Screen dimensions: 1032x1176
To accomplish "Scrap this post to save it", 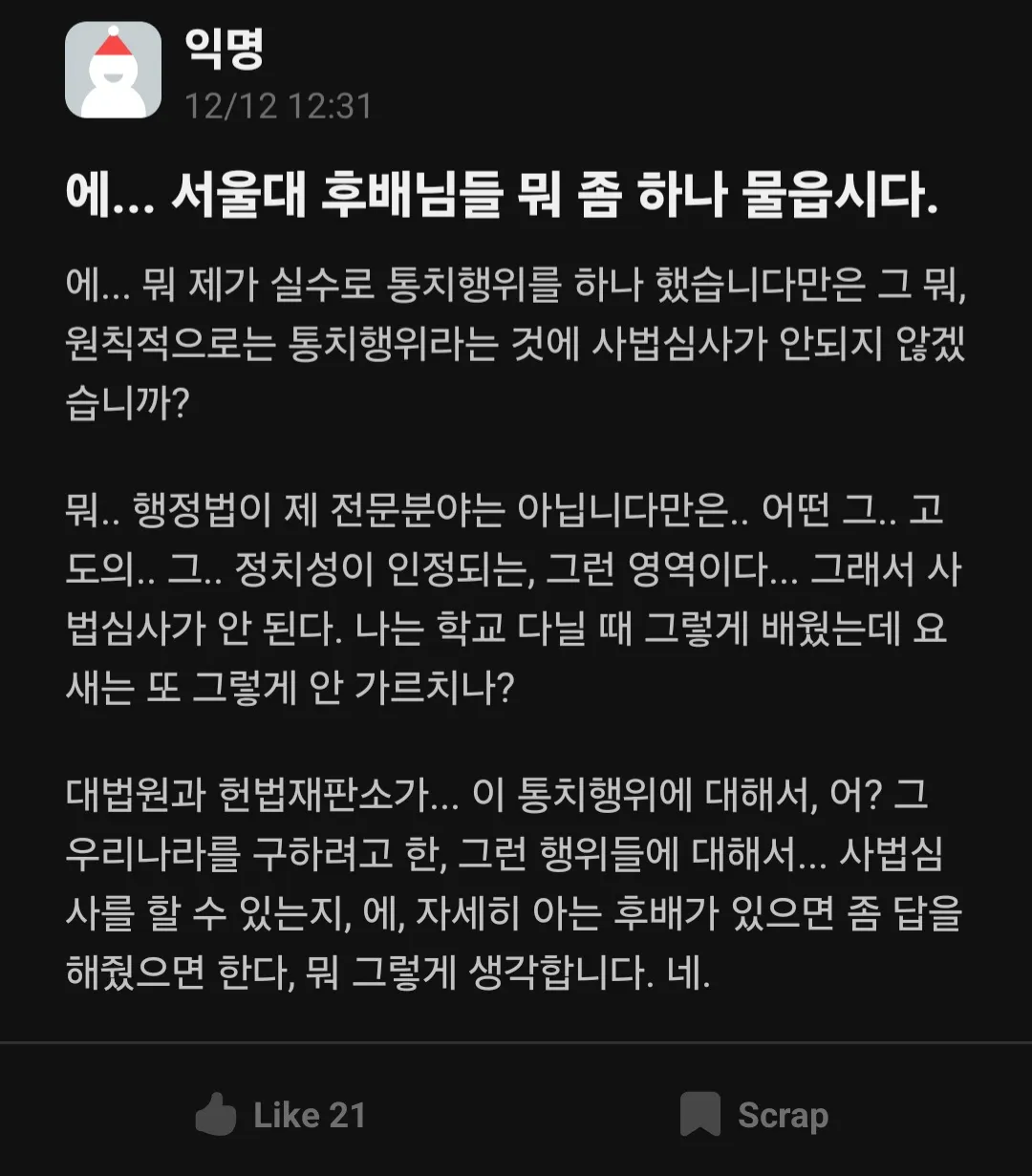I will tap(754, 1115).
